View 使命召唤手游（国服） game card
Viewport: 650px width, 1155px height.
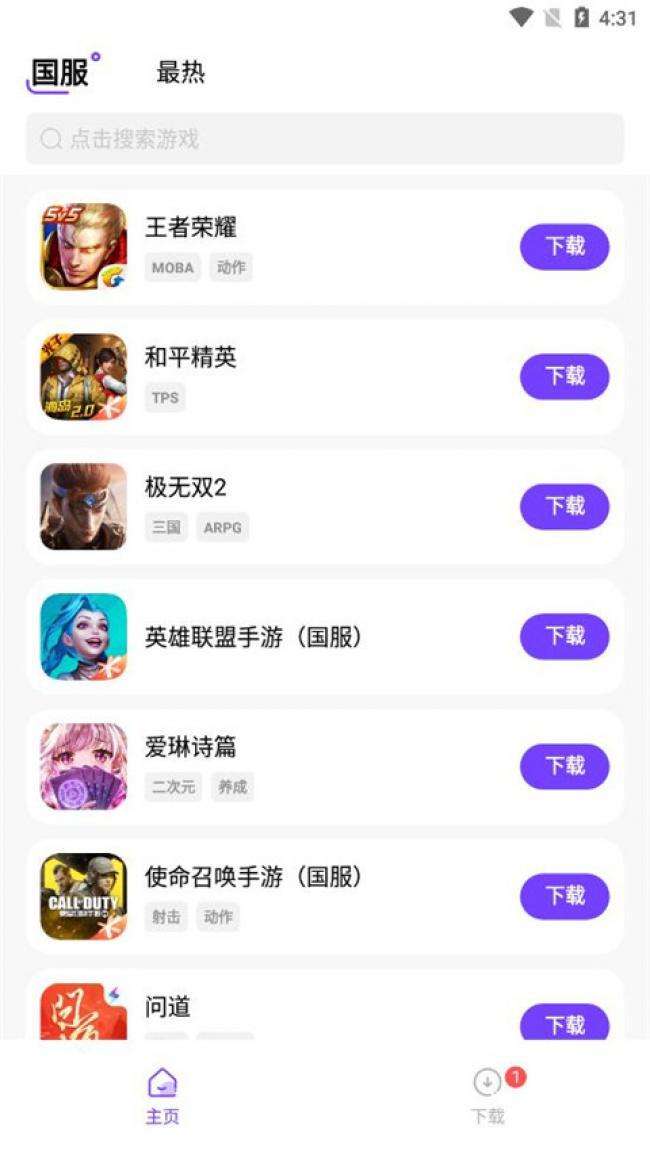pos(300,897)
